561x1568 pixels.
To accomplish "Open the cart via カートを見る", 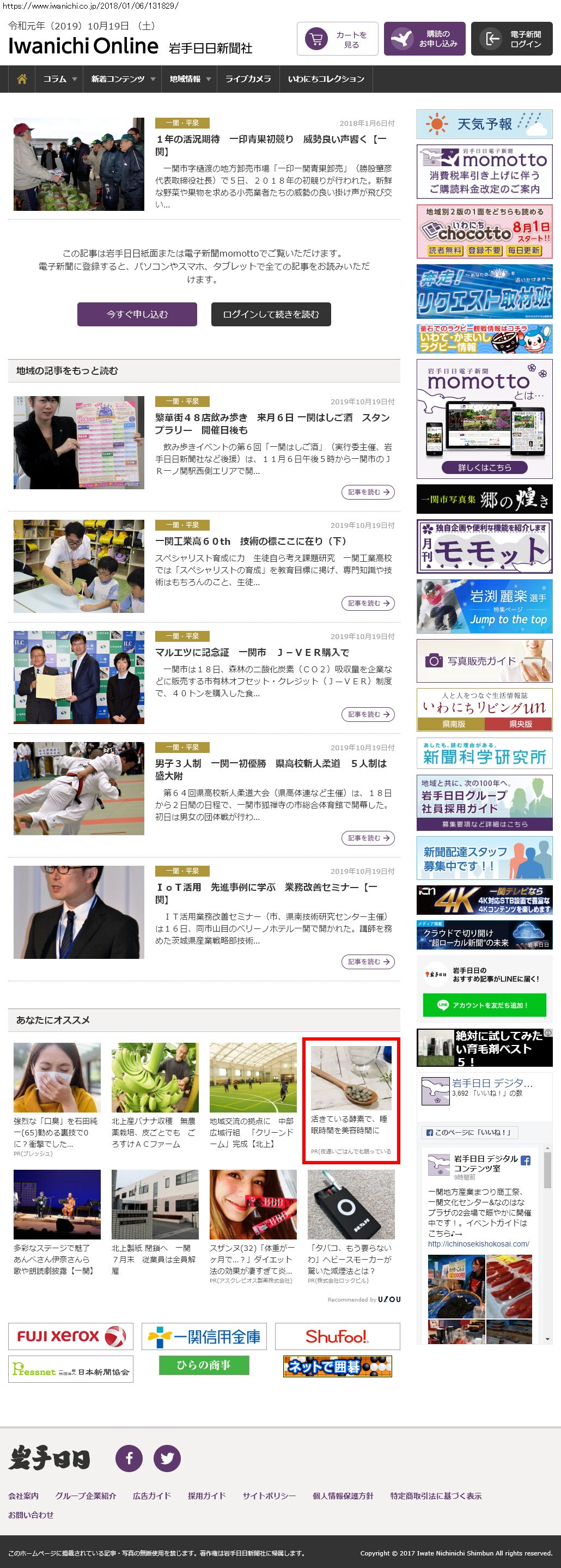I will [x=337, y=39].
